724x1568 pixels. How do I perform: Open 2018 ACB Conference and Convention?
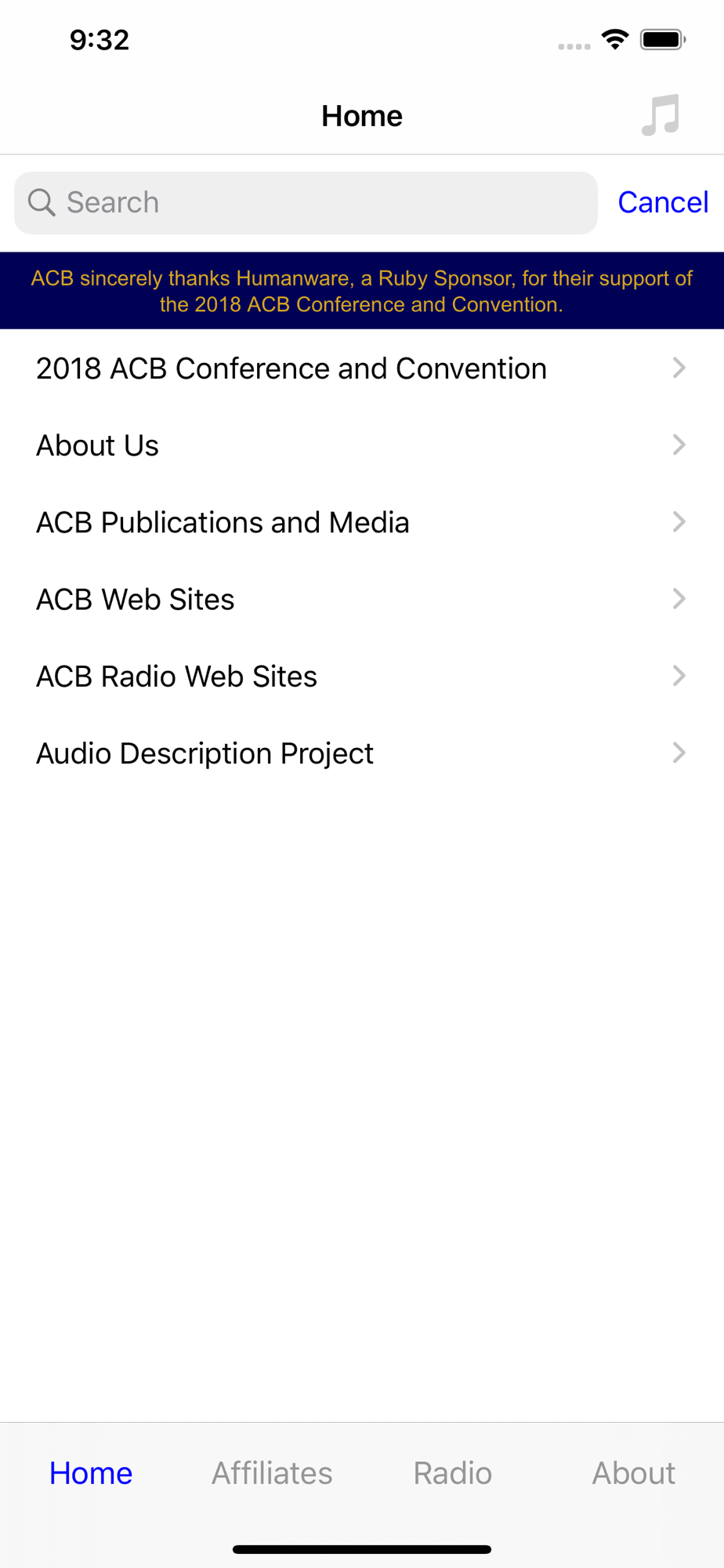(x=362, y=368)
